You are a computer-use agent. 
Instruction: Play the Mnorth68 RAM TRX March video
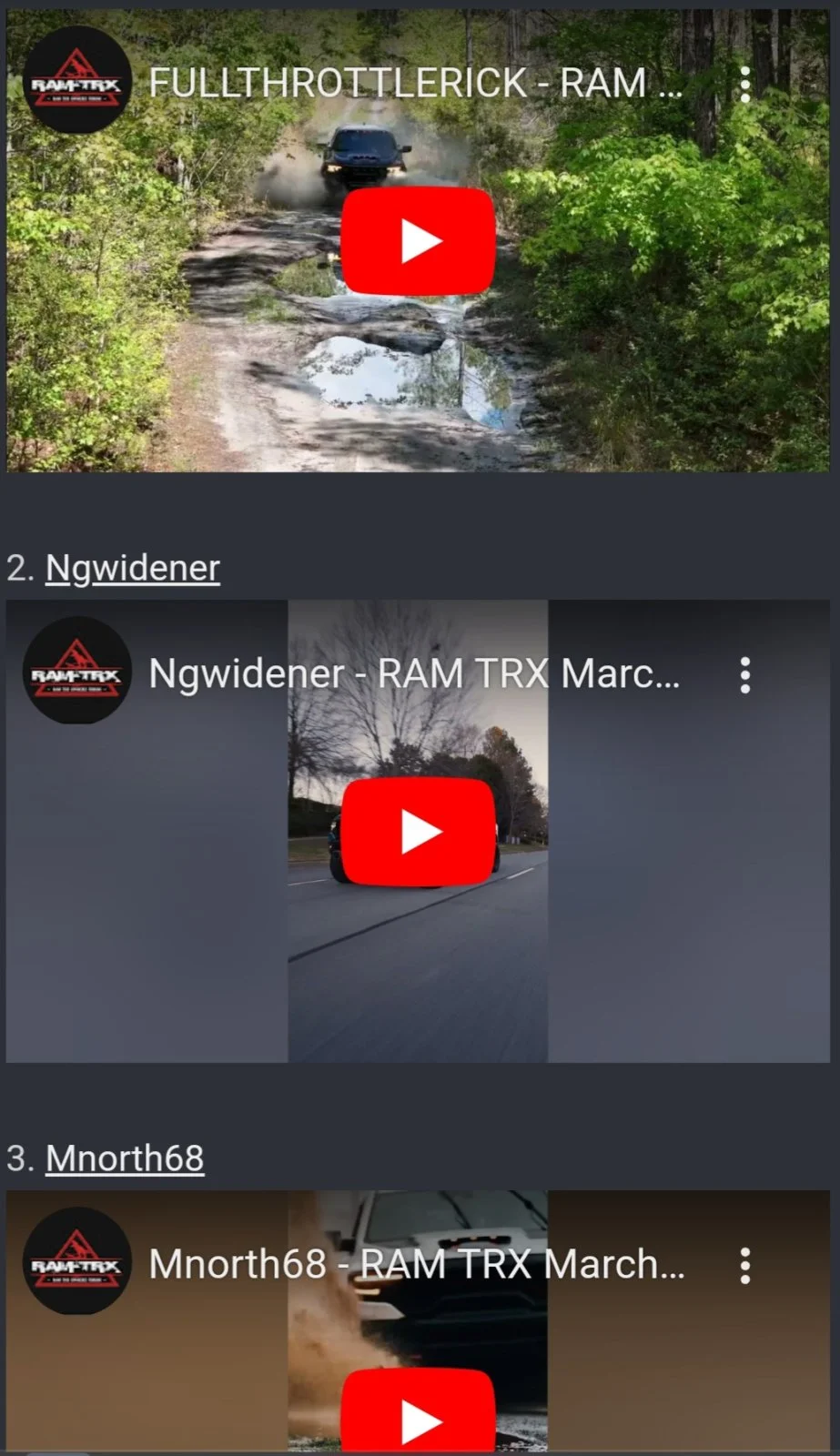pos(419,1420)
